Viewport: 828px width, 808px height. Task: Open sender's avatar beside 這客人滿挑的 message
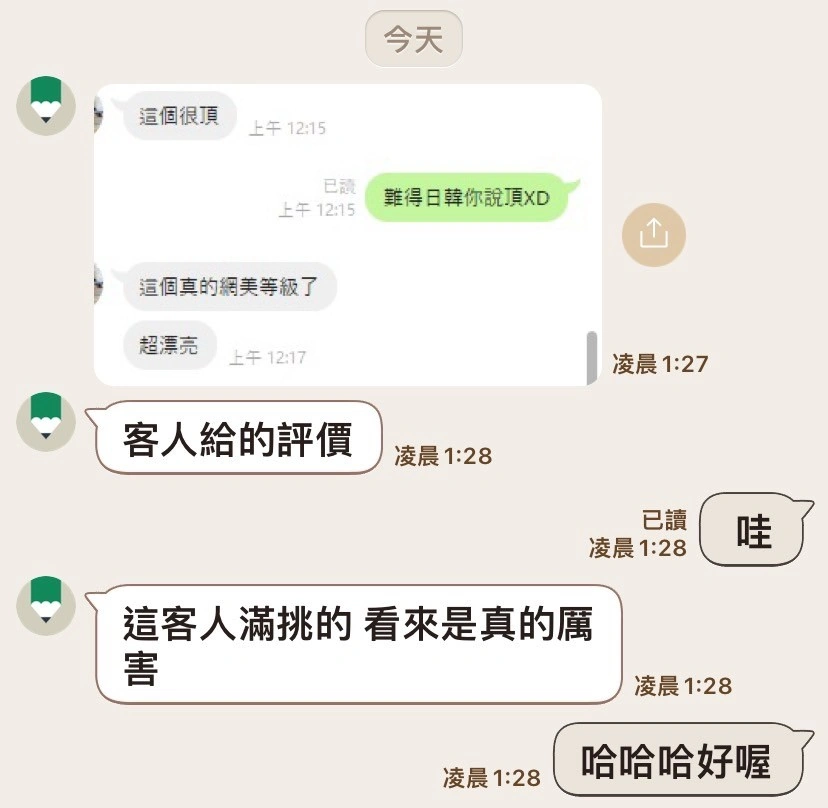(x=46, y=605)
